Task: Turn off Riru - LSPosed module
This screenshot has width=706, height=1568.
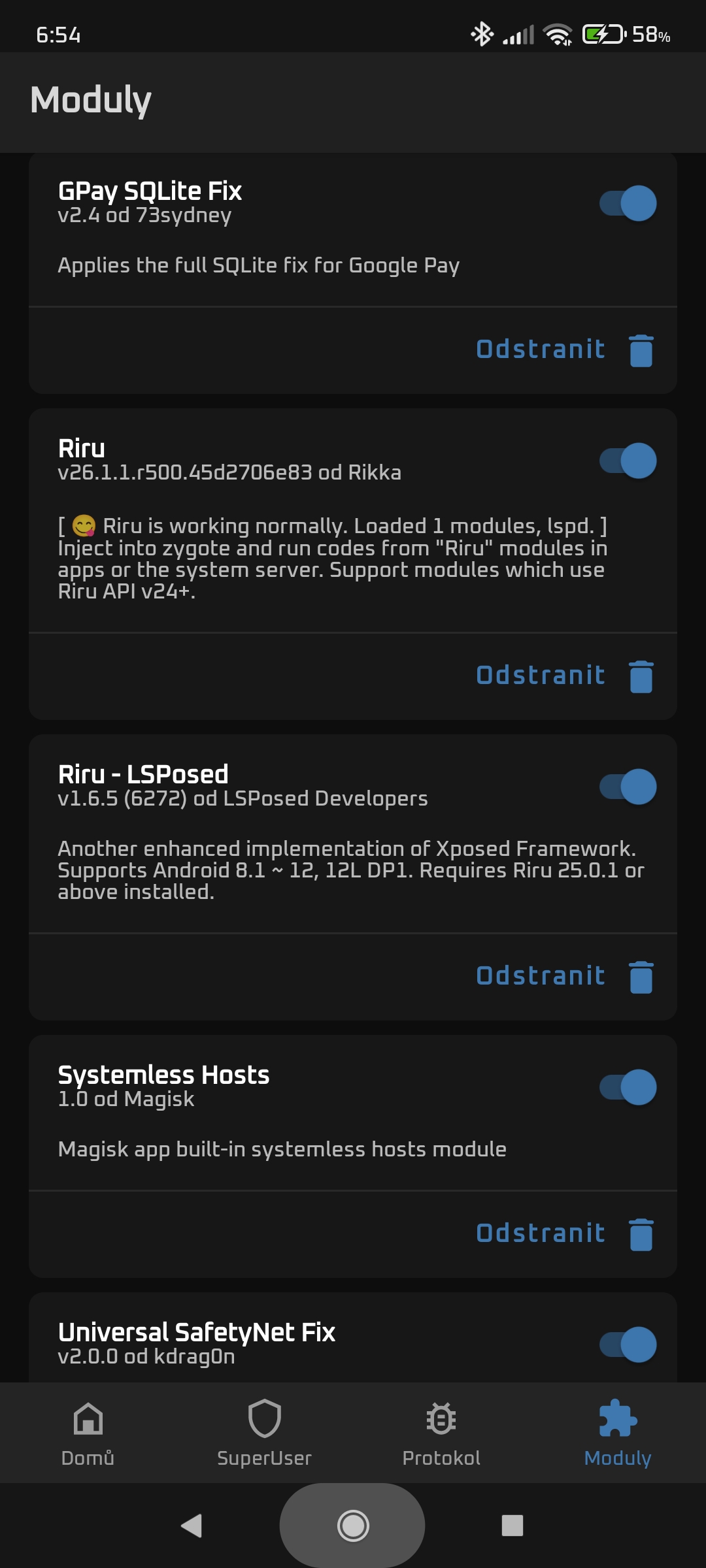Action: pyautogui.click(x=628, y=787)
